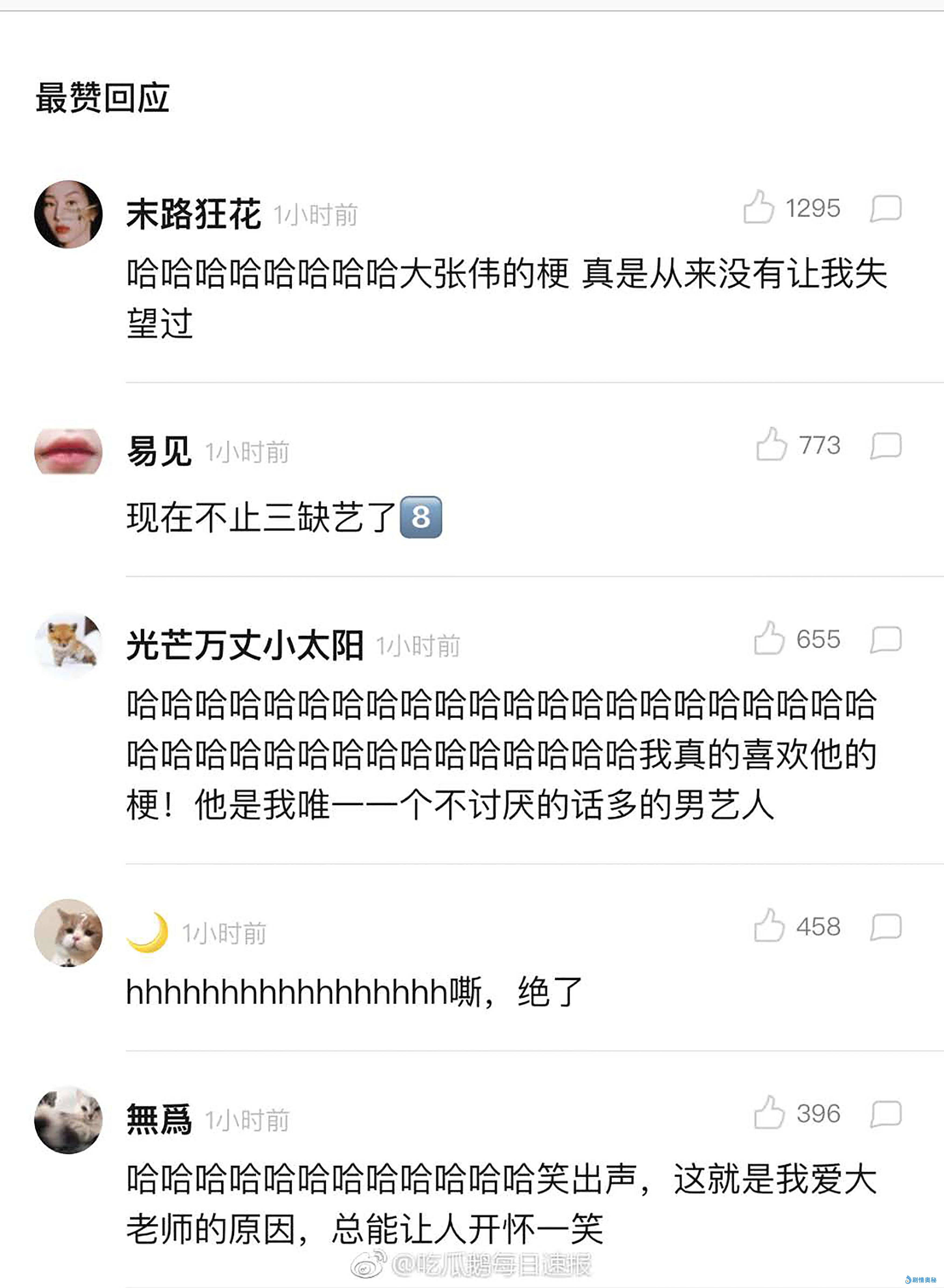Reply to 無爲's comment

886,1114
